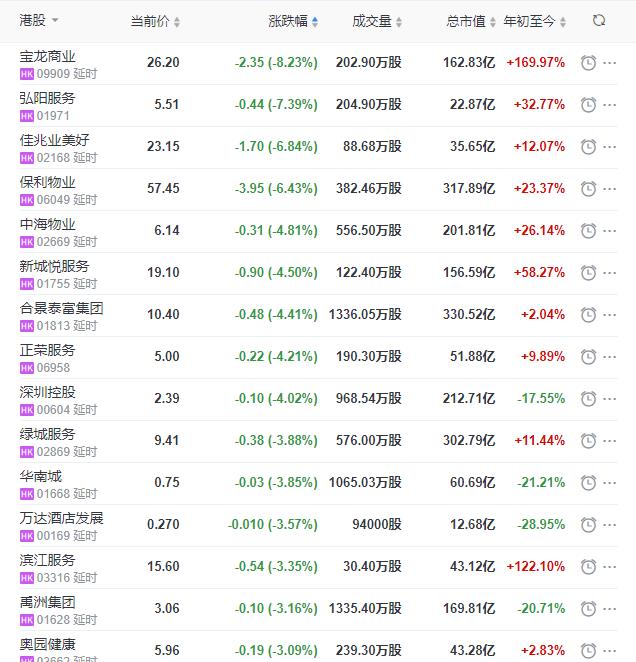Image resolution: width=636 pixels, height=662 pixels.
Task: Open more options for 深圳控股
Action: (610, 399)
